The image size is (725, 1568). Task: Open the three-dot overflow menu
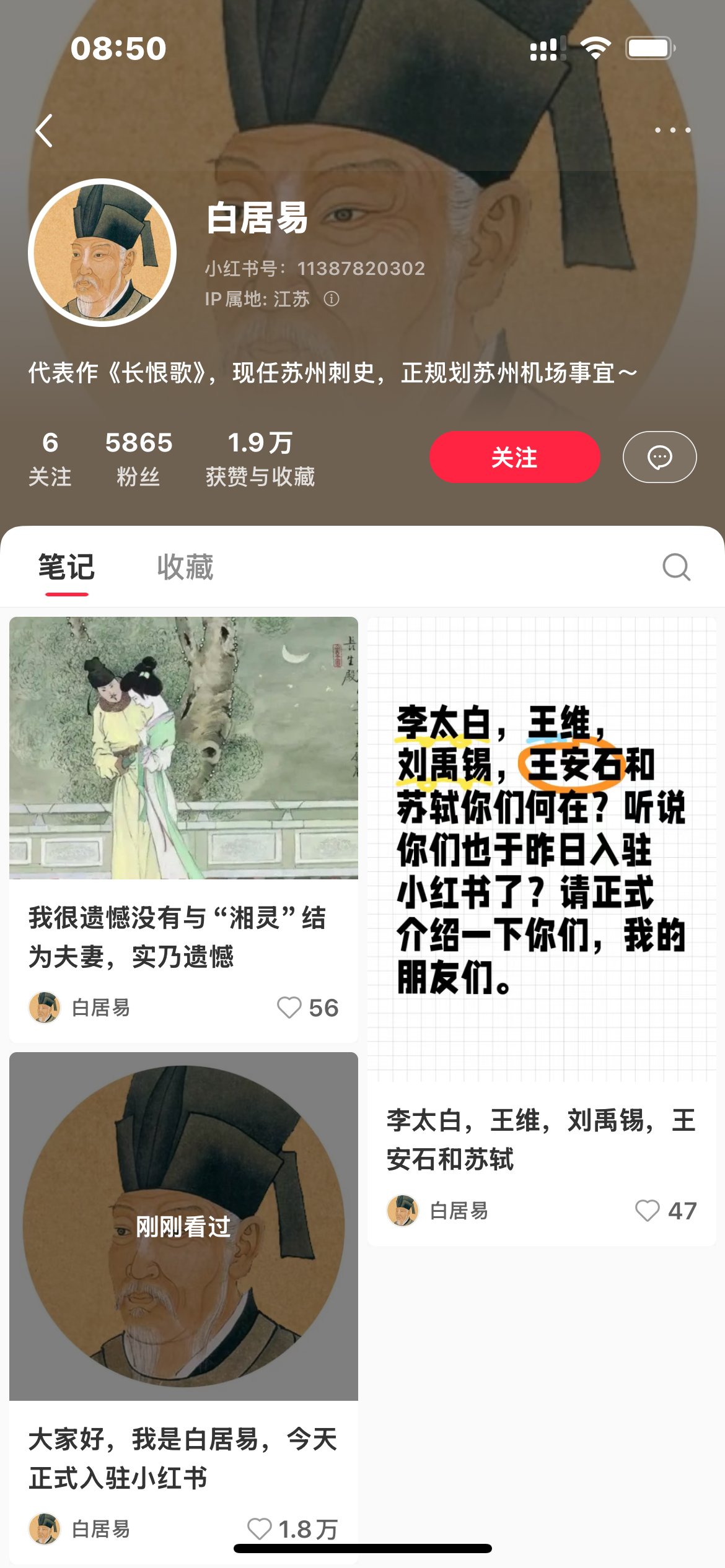point(672,130)
